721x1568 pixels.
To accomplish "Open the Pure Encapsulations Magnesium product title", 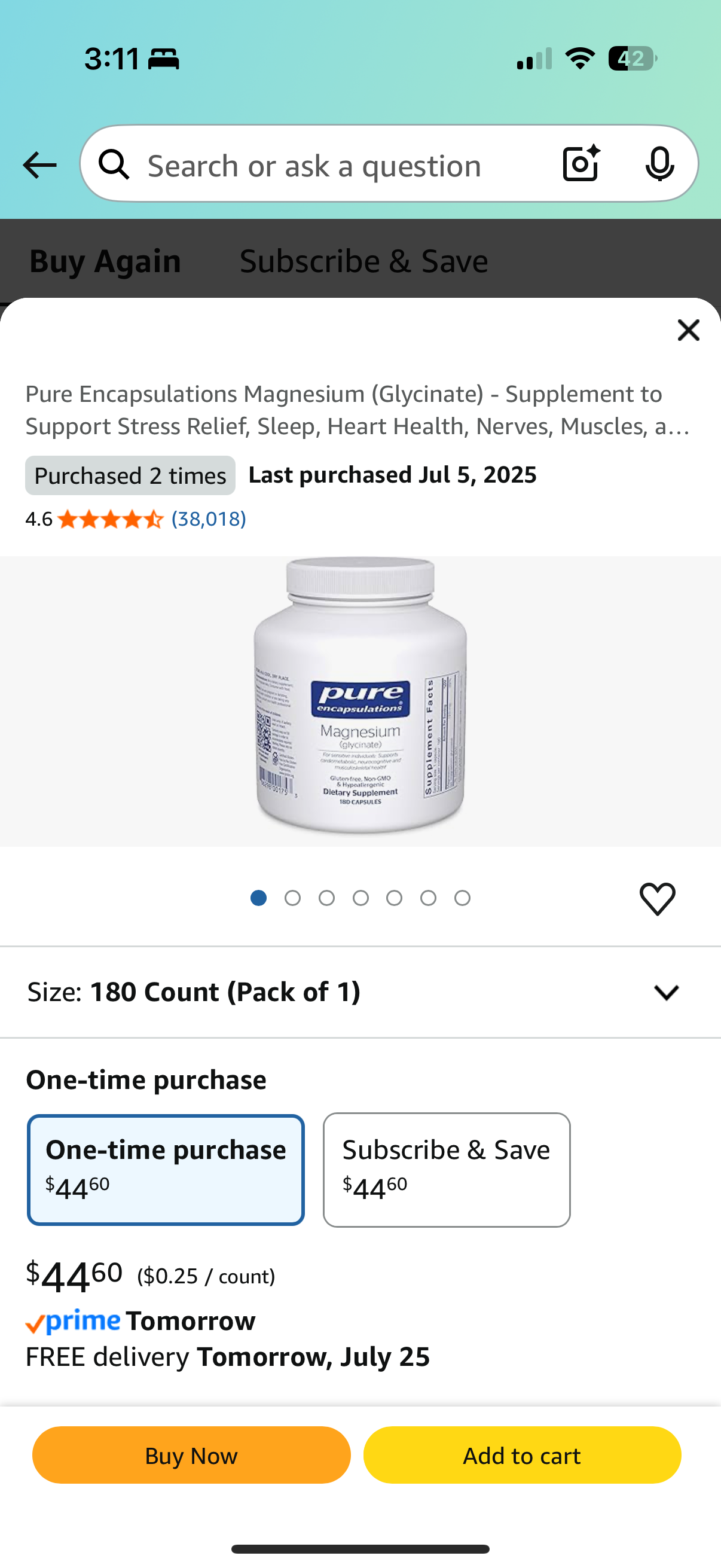I will pos(358,410).
